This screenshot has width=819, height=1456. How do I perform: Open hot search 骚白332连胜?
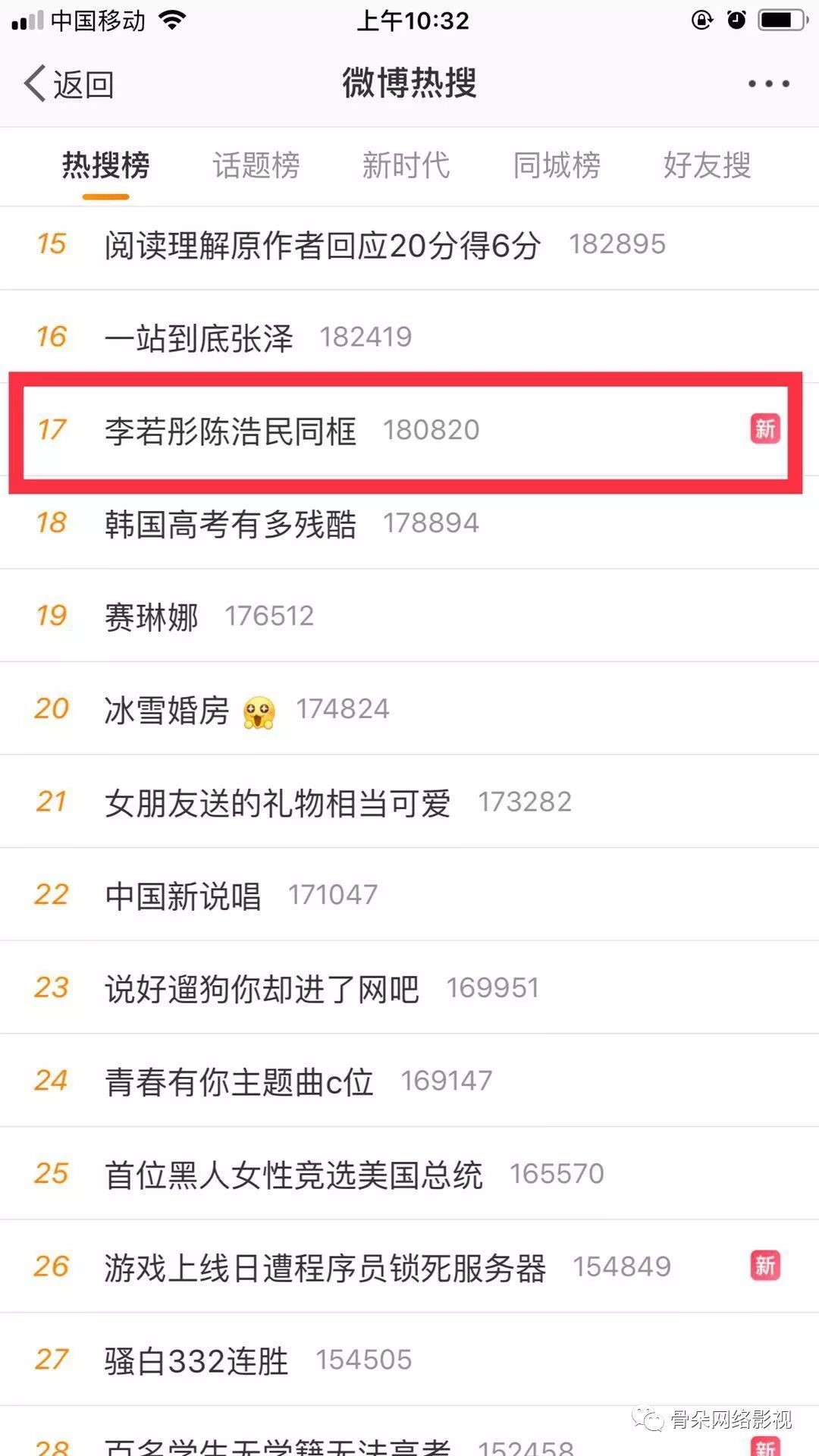coord(409,1360)
